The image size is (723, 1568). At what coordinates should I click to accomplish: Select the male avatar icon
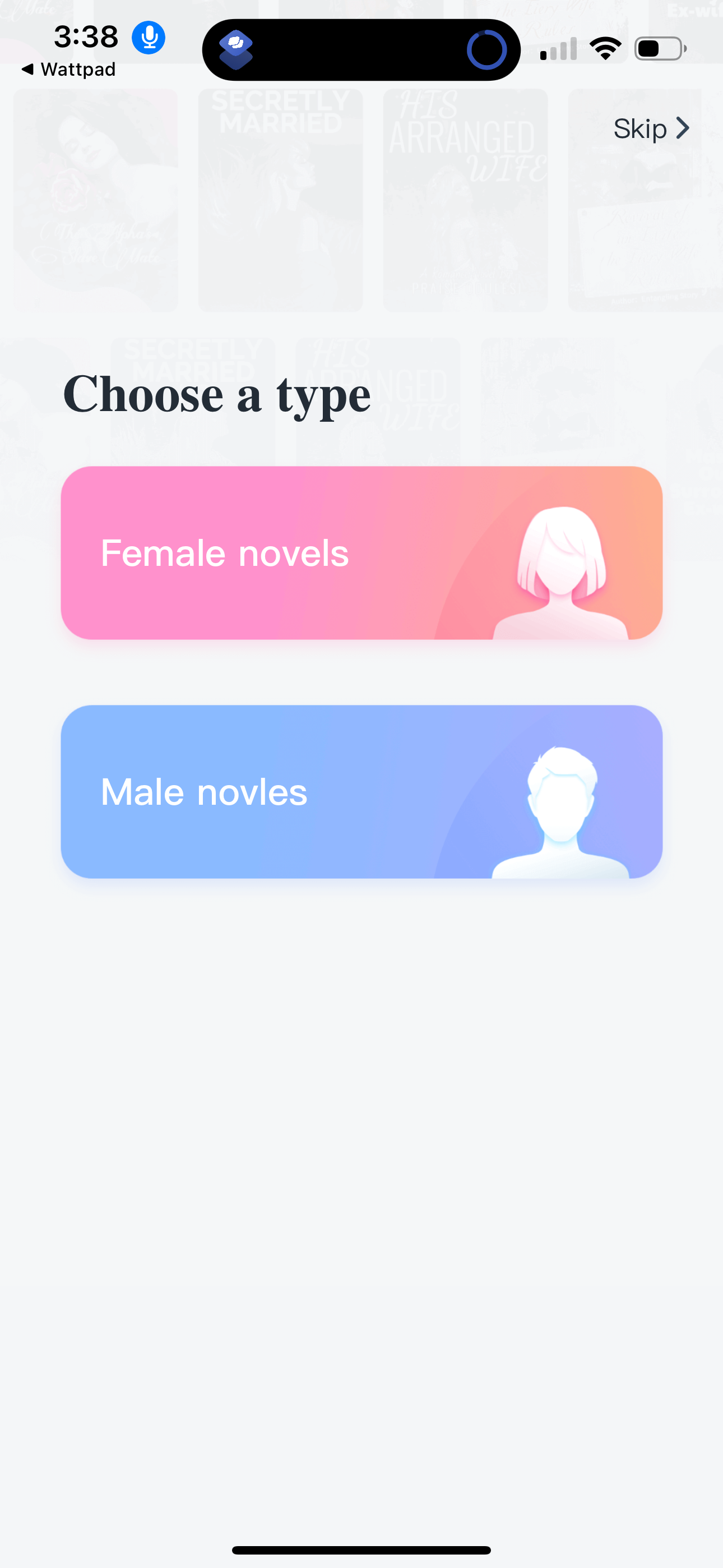coord(563,804)
